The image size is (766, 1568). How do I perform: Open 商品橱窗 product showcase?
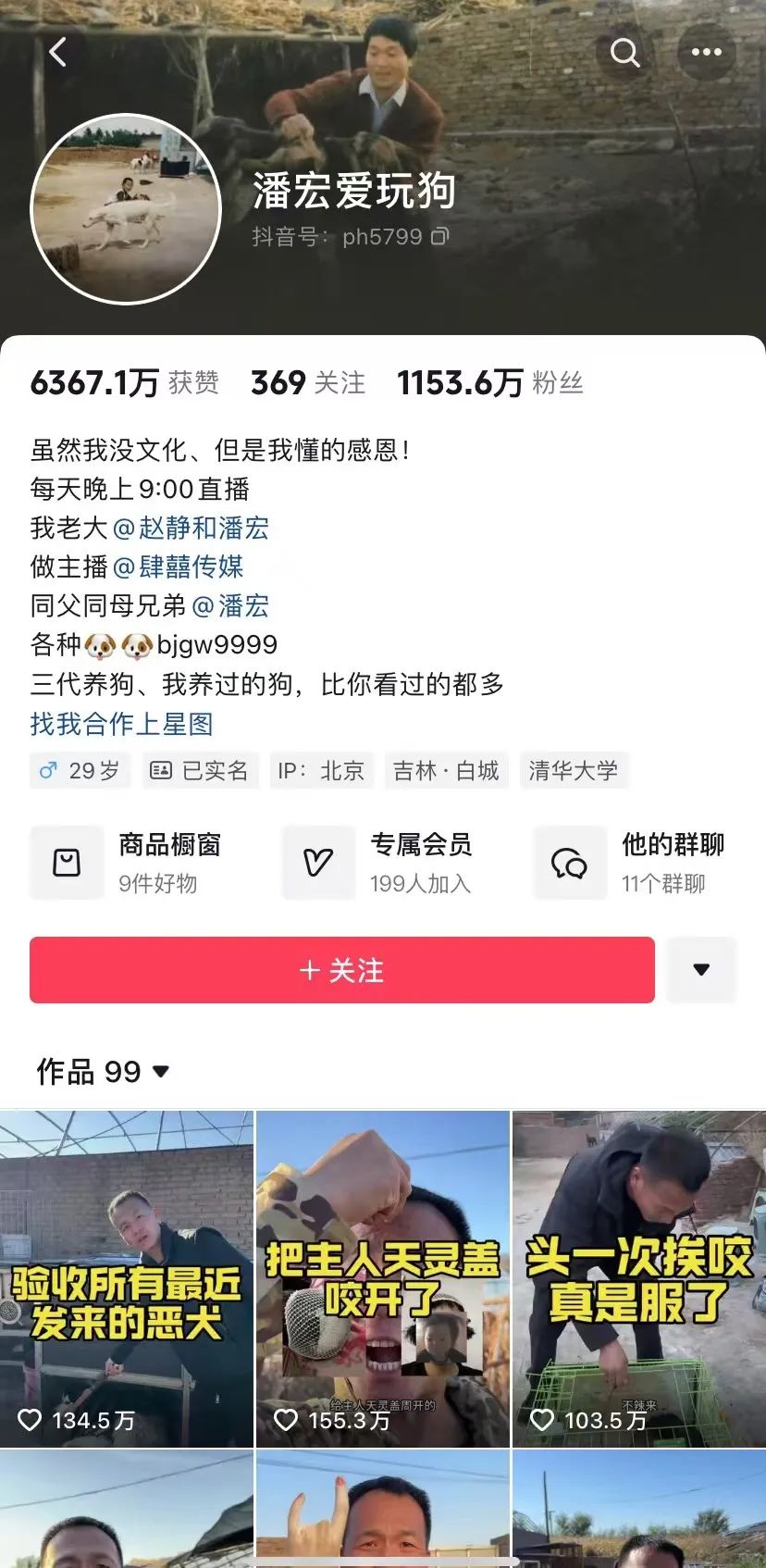(x=130, y=863)
